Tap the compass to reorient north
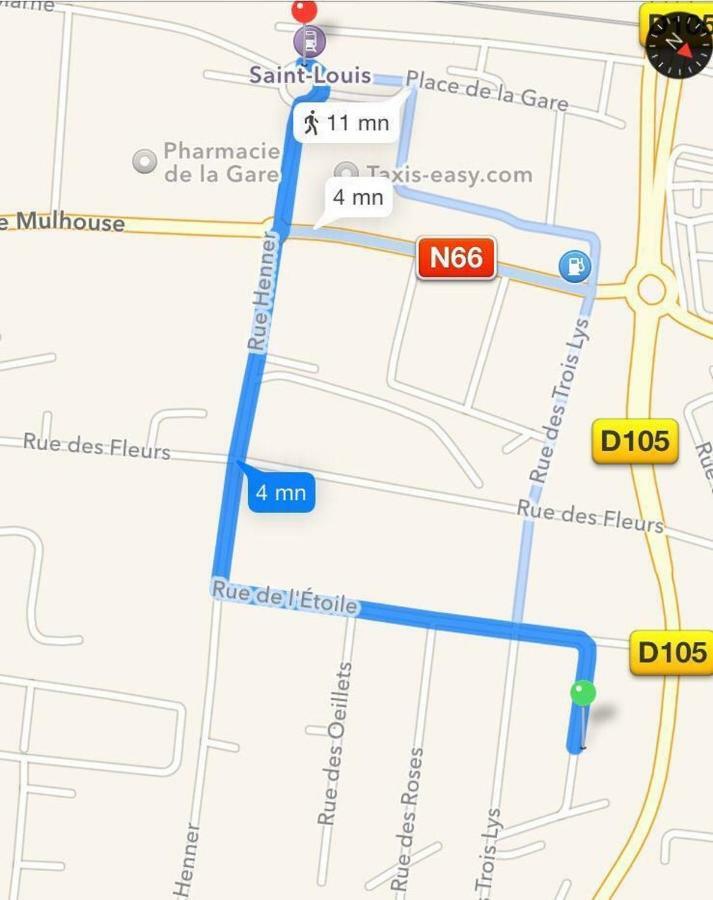The width and height of the screenshot is (713, 900). coord(679,46)
